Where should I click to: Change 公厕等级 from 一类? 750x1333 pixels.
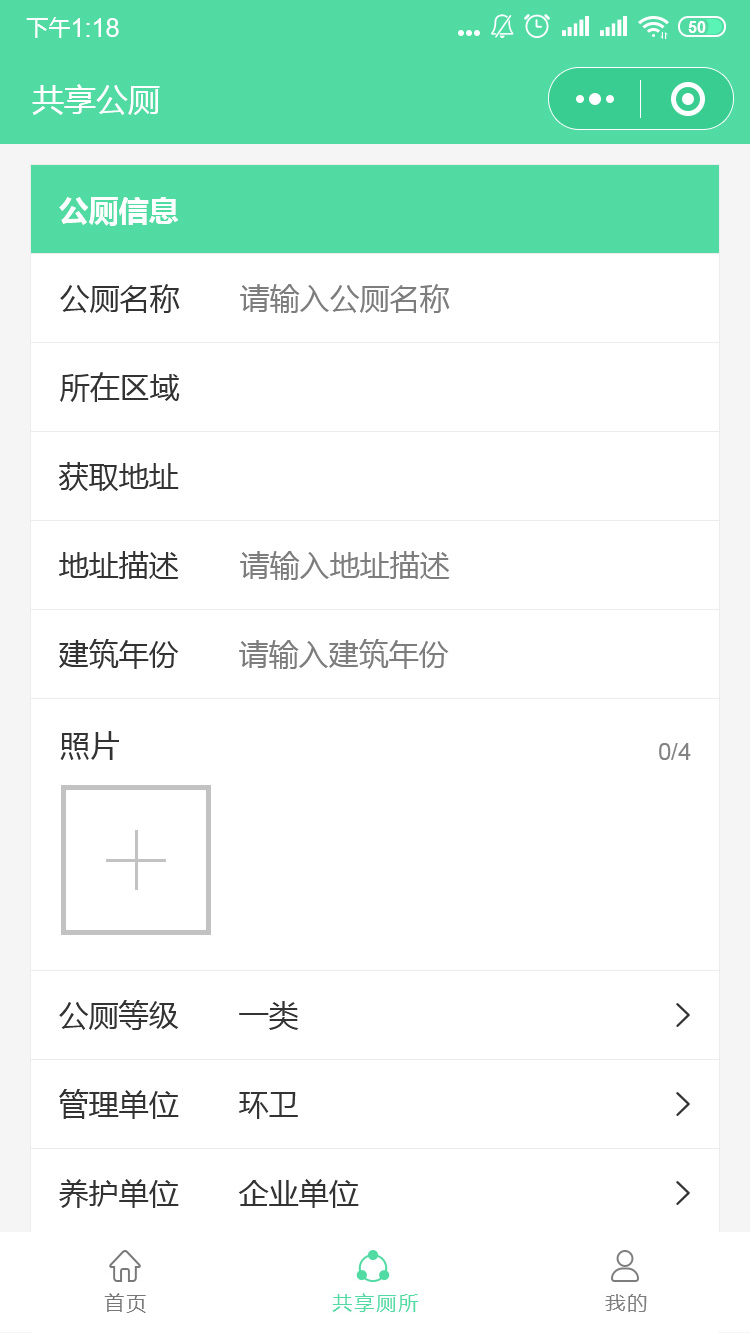(375, 1016)
